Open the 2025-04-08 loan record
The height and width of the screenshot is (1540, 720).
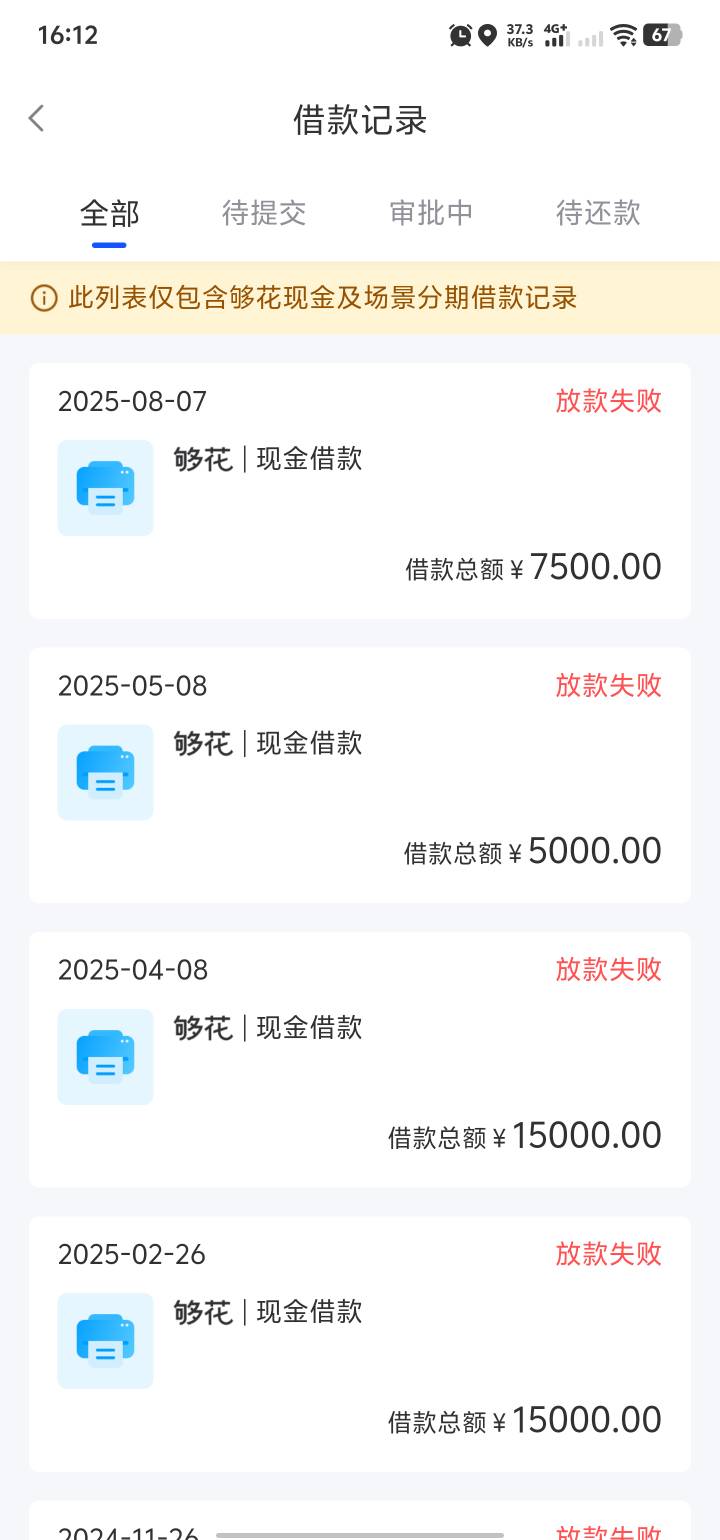pos(360,1059)
